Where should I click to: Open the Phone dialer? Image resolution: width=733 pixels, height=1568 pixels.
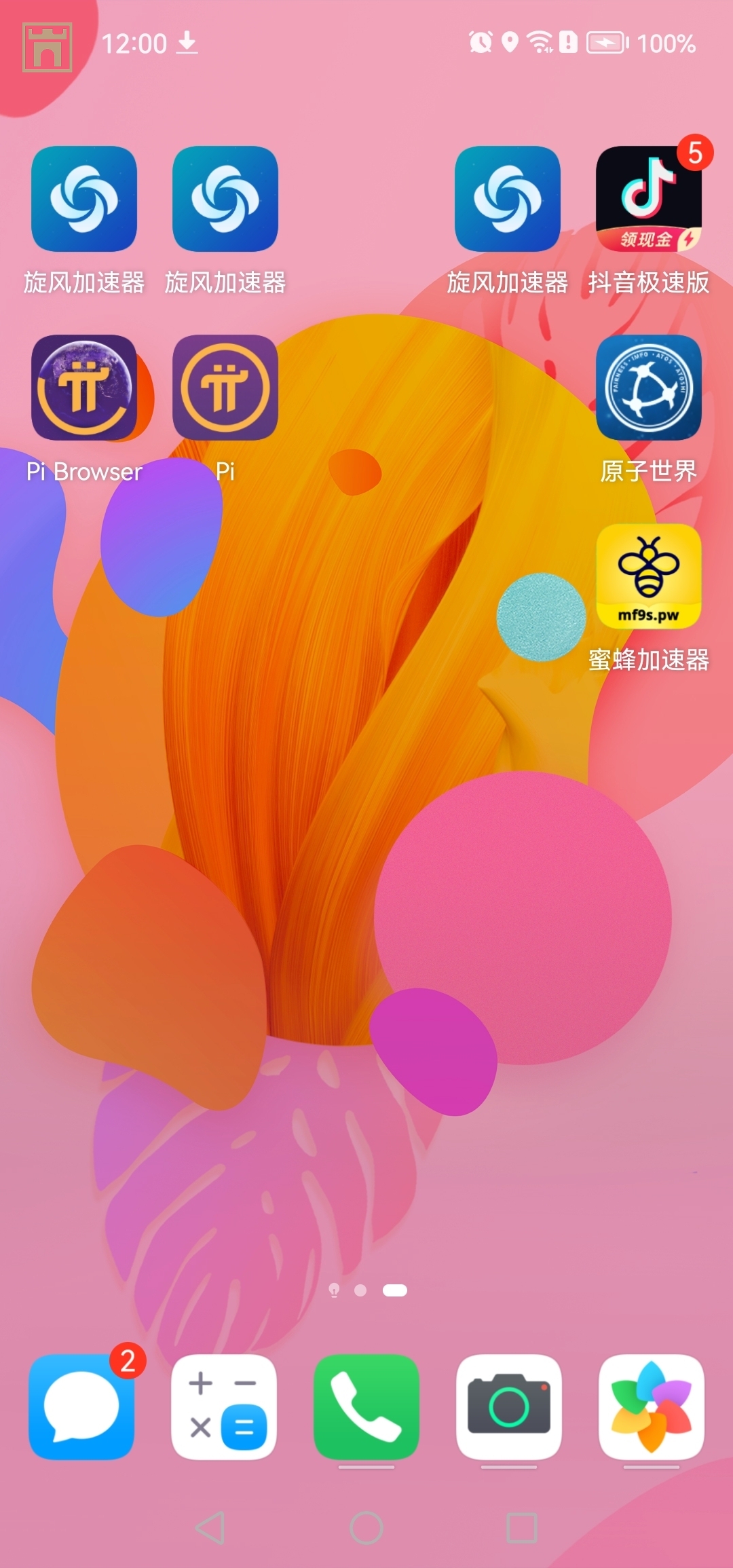(x=366, y=1406)
